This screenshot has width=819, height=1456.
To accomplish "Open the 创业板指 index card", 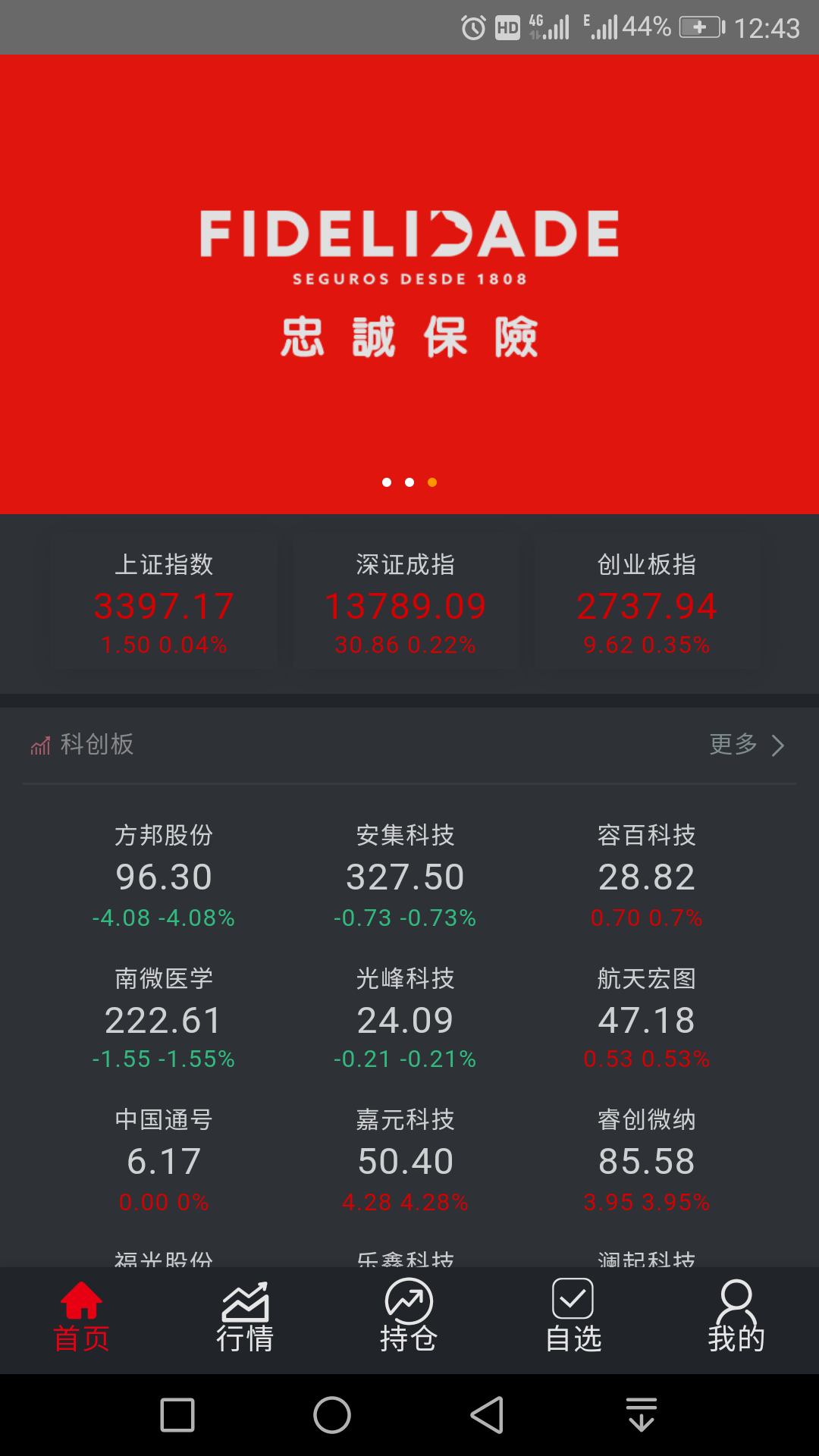I will point(646,604).
